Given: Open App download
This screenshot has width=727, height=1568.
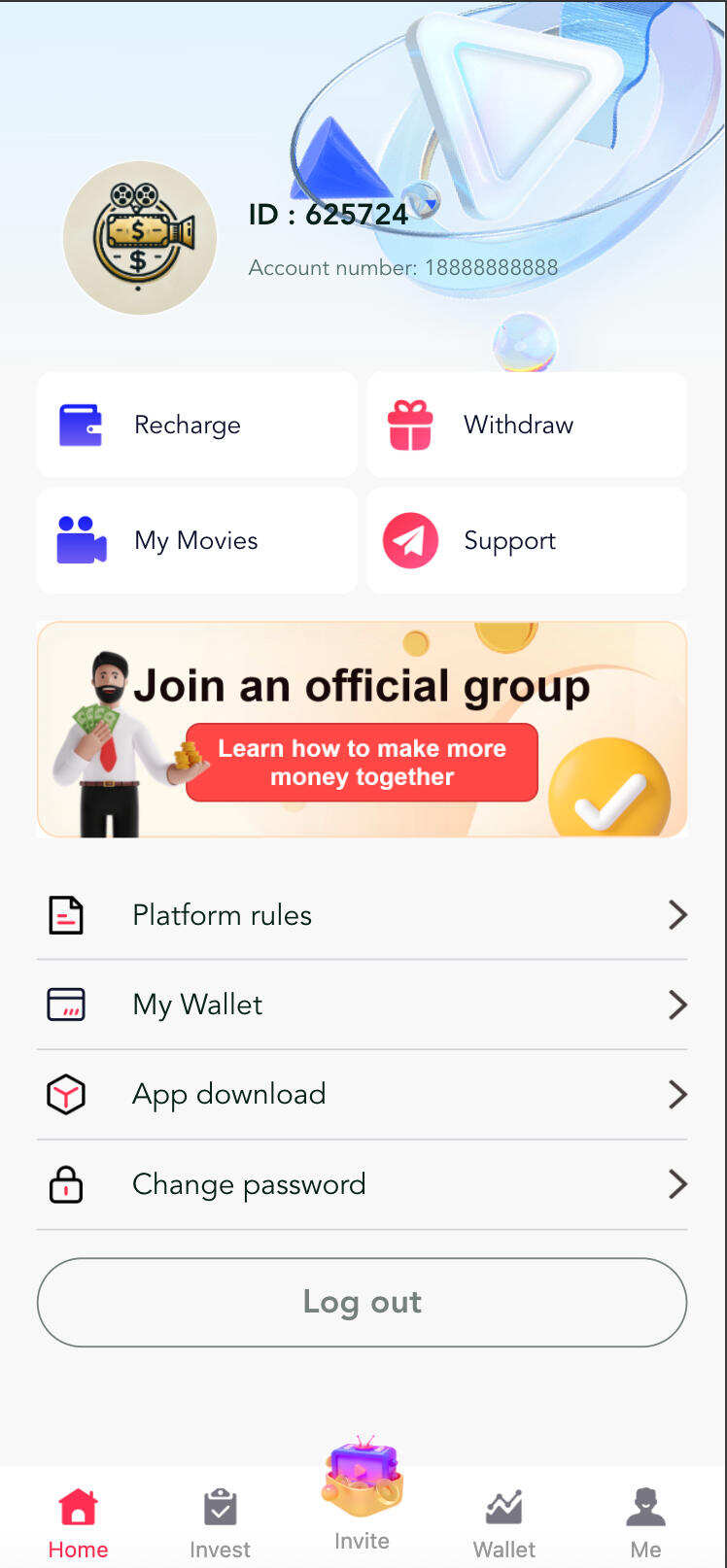Looking at the screenshot, I should point(362,1094).
